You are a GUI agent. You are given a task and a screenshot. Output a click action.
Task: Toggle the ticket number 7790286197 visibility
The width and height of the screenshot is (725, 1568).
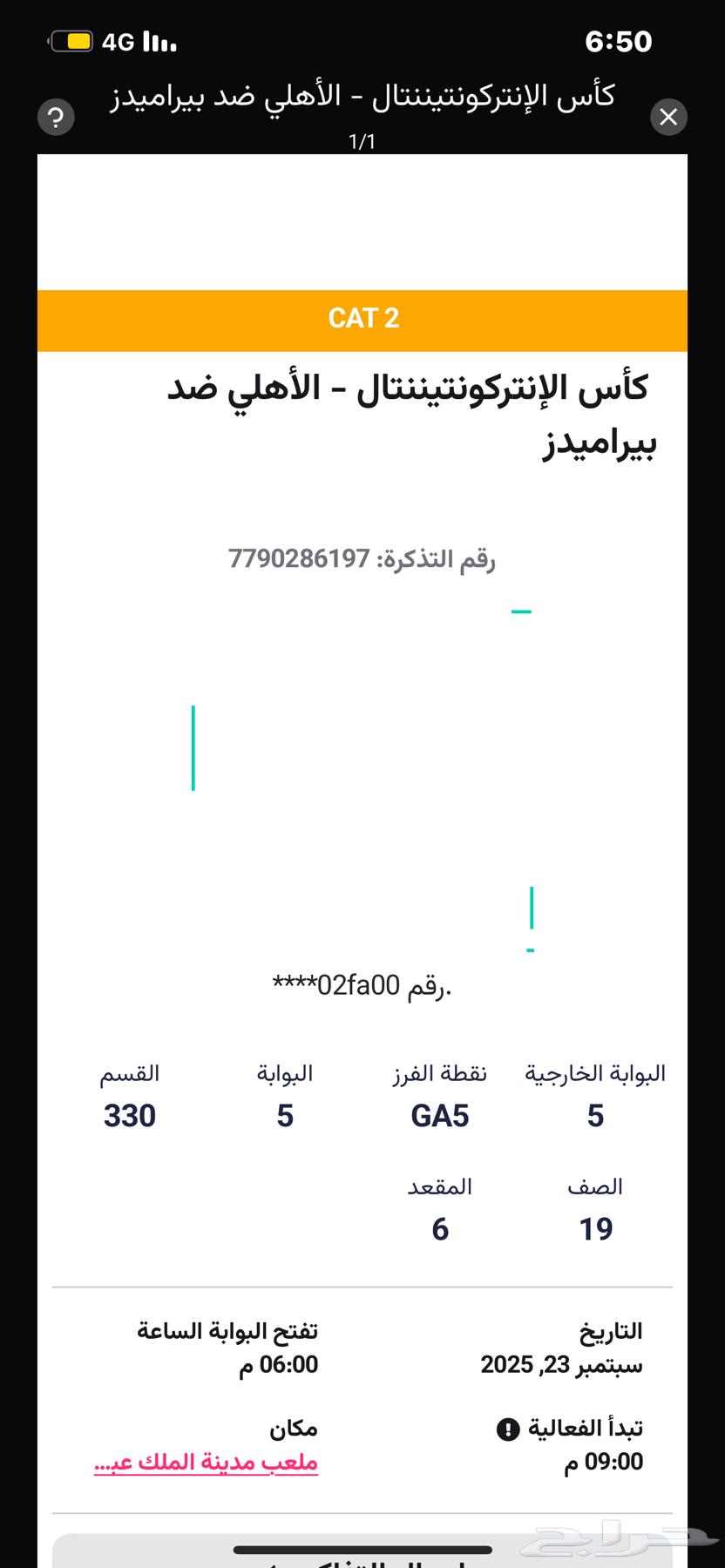coord(362,559)
